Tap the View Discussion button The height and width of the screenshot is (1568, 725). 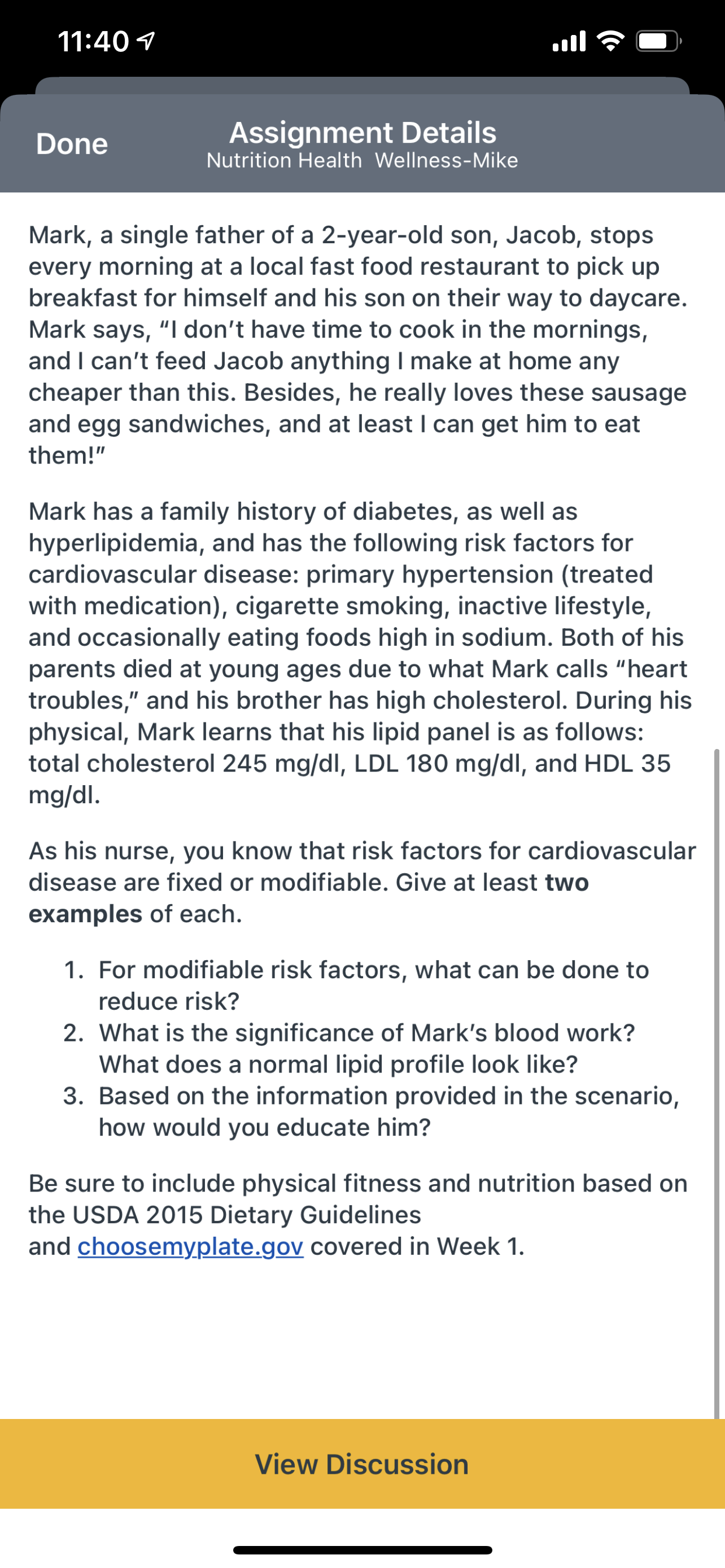click(362, 1464)
